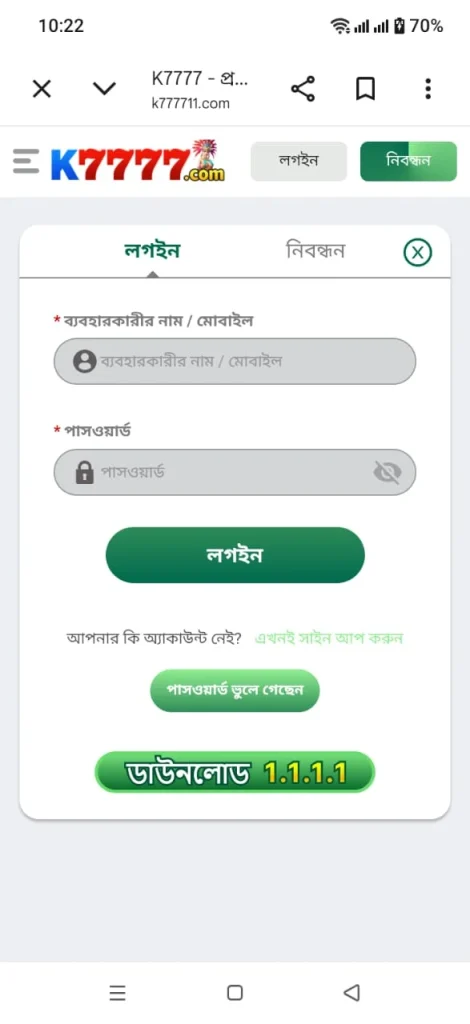Open the browser overflow menu
Image resolution: width=470 pixels, height=1024 pixels.
pyautogui.click(x=428, y=89)
